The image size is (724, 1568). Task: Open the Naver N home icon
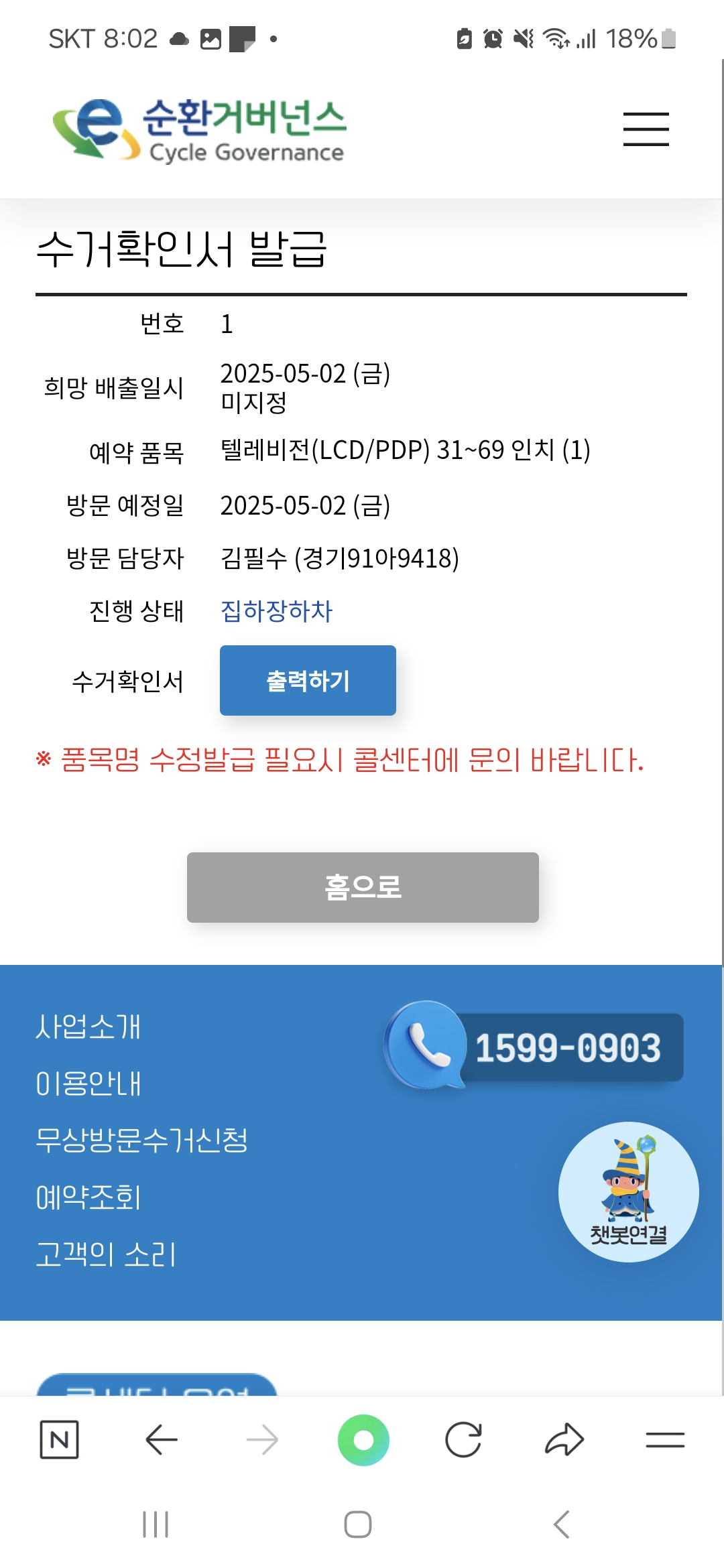click(59, 1439)
